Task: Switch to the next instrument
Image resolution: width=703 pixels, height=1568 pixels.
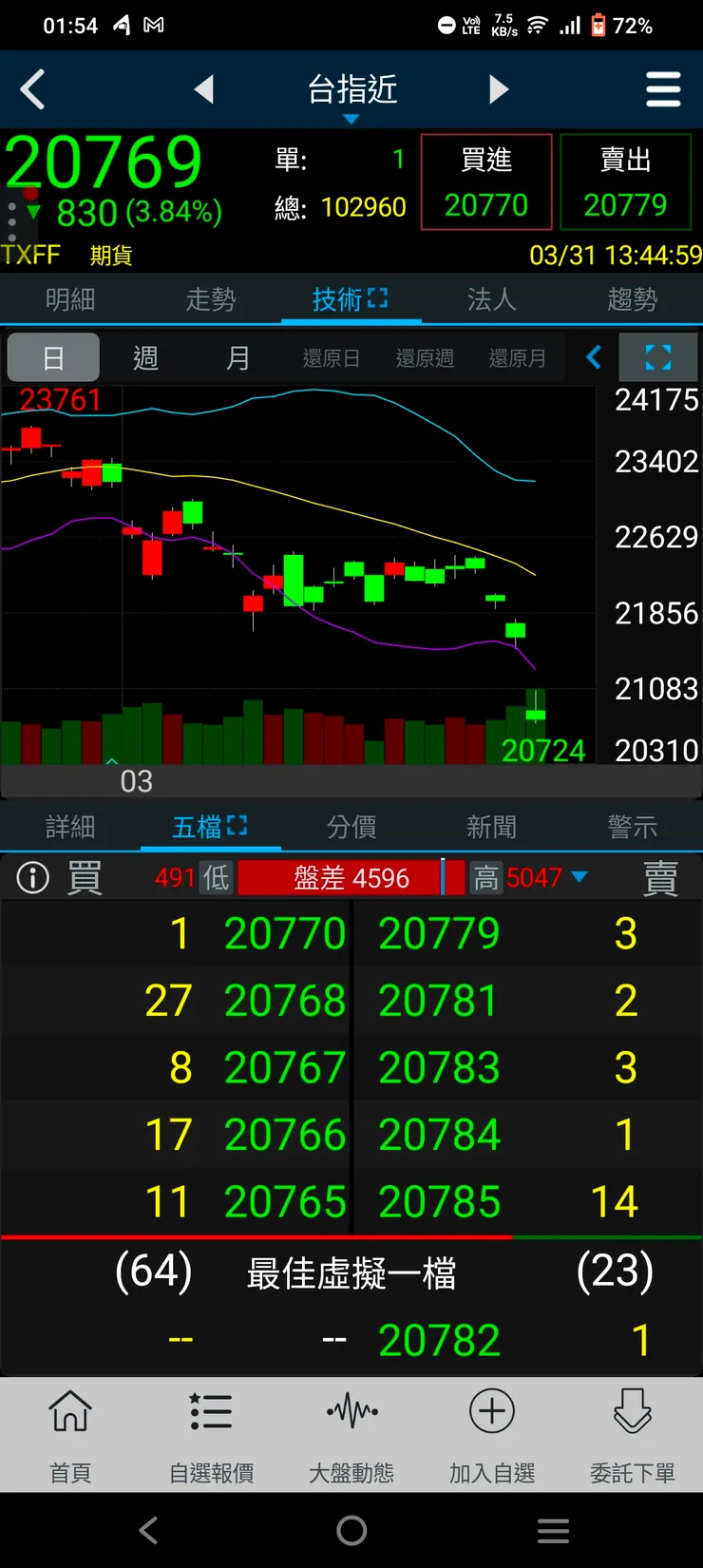Action: [x=499, y=89]
